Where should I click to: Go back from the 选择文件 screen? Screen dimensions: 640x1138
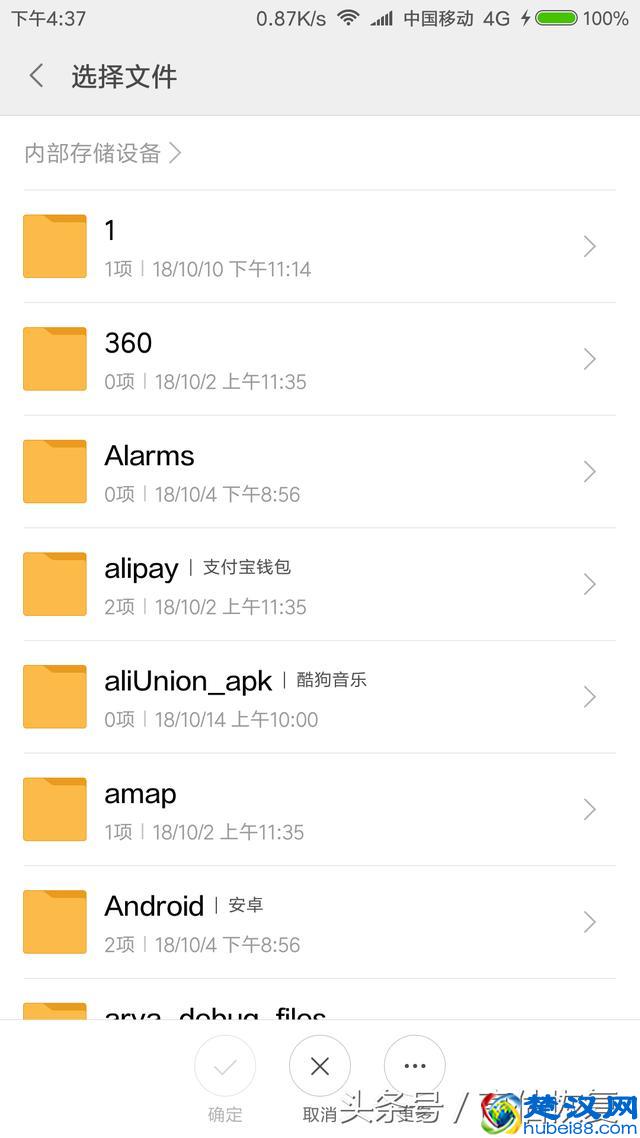[x=37, y=76]
